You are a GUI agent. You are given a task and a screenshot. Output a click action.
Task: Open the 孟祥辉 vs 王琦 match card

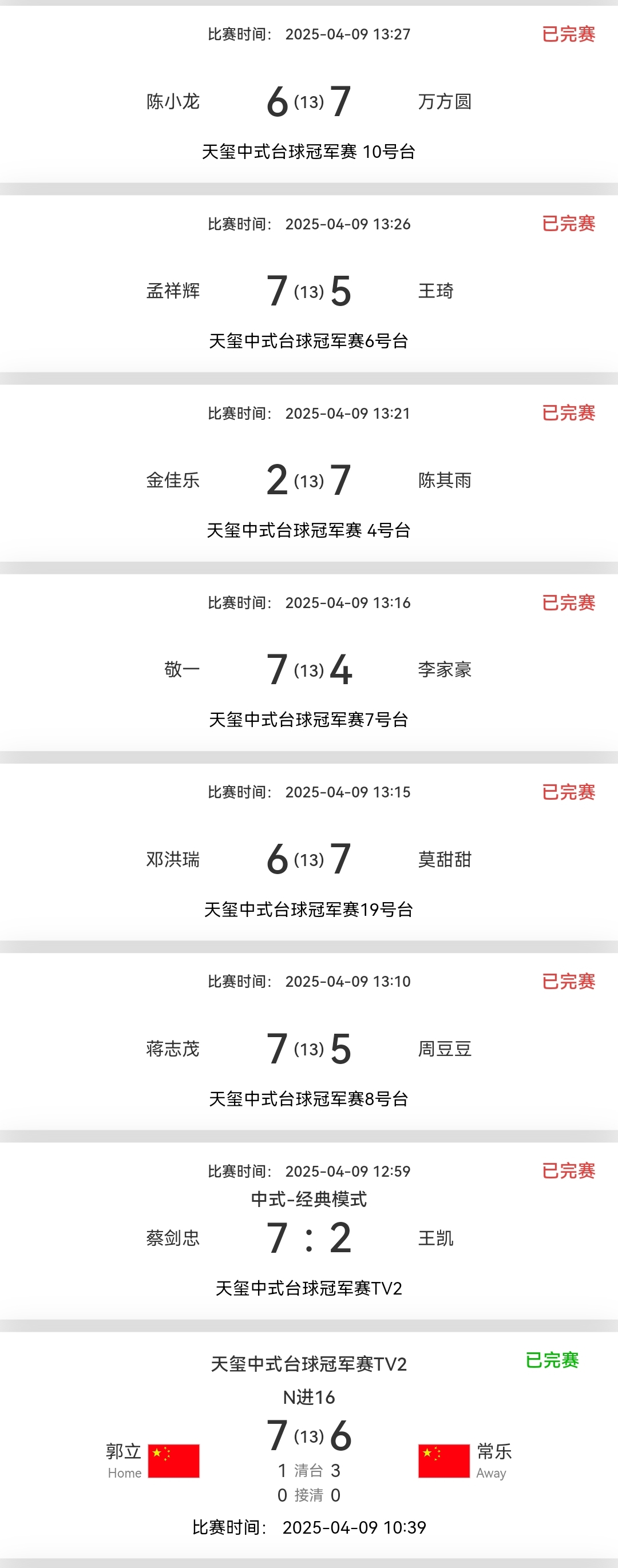(x=308, y=291)
